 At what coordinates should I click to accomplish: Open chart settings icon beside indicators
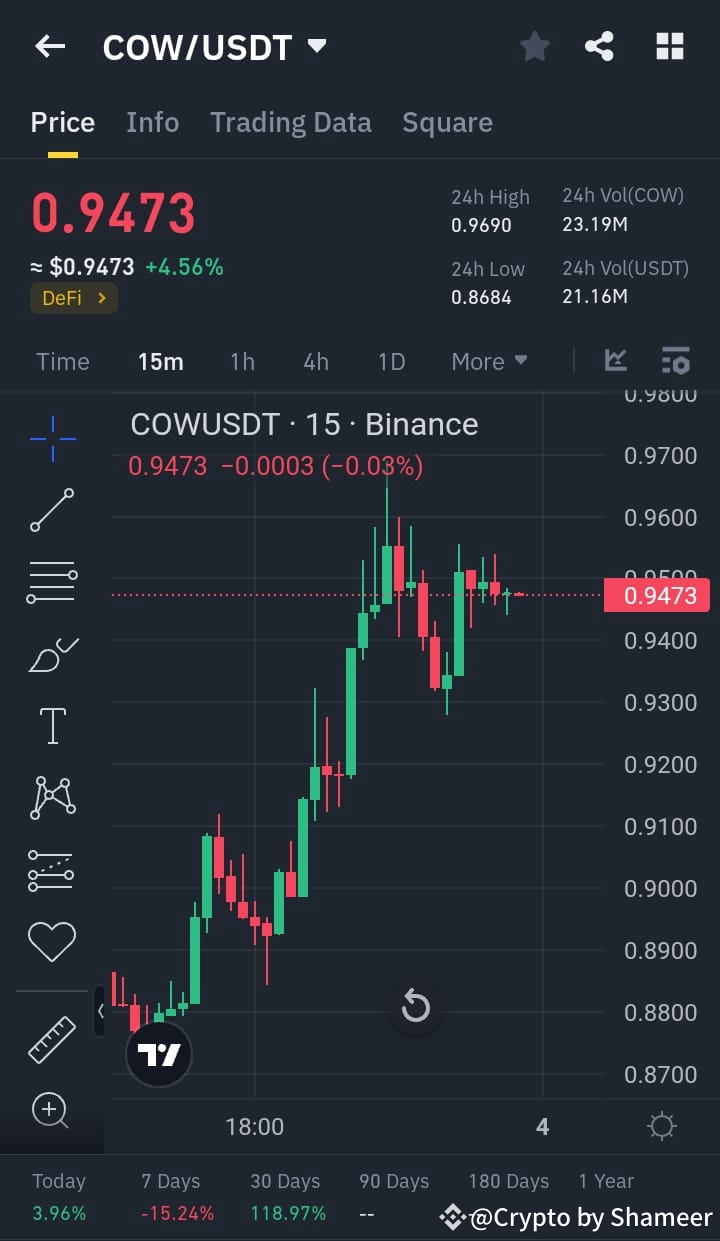click(x=675, y=361)
